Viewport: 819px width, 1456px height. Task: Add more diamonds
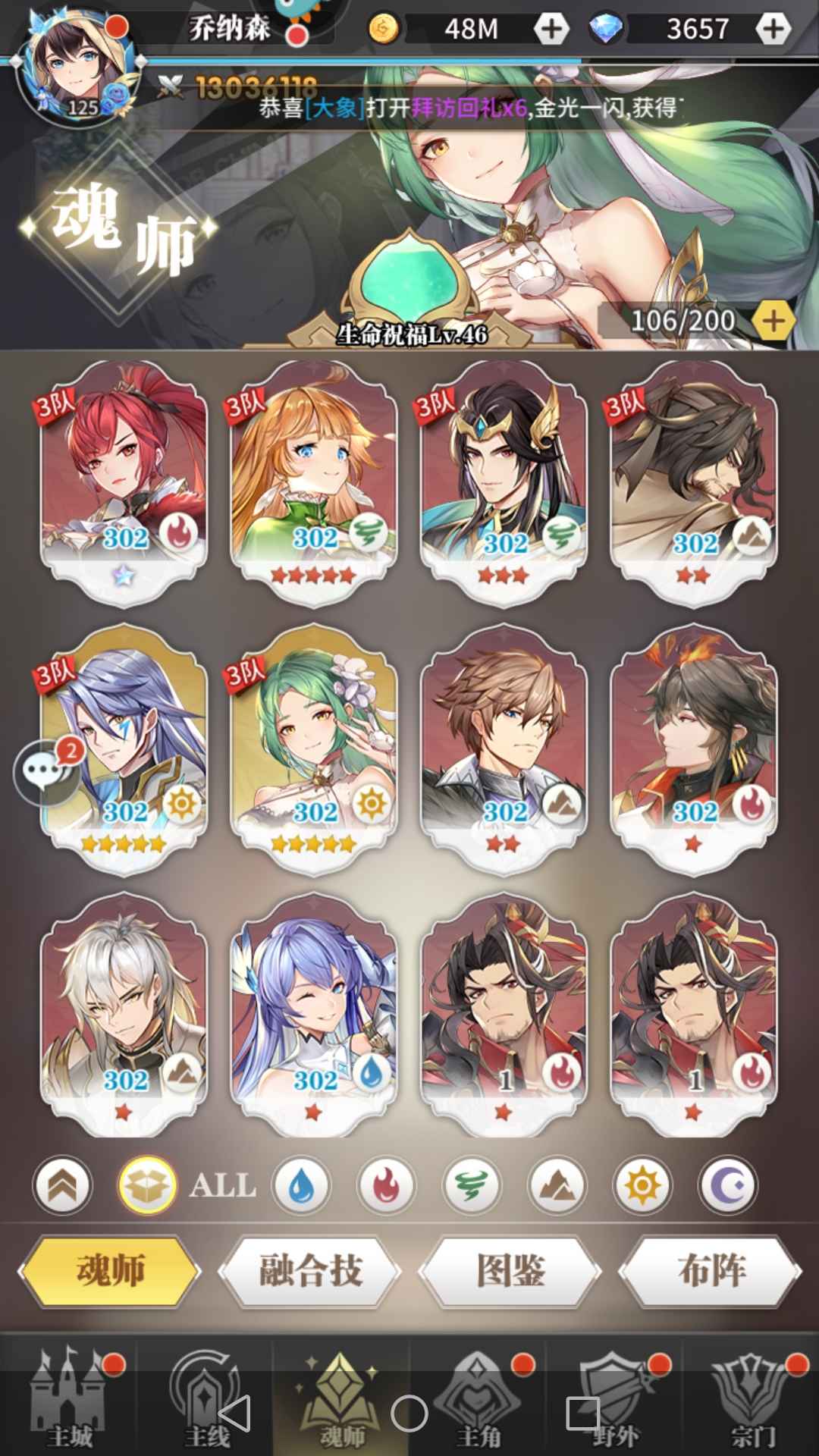[773, 30]
